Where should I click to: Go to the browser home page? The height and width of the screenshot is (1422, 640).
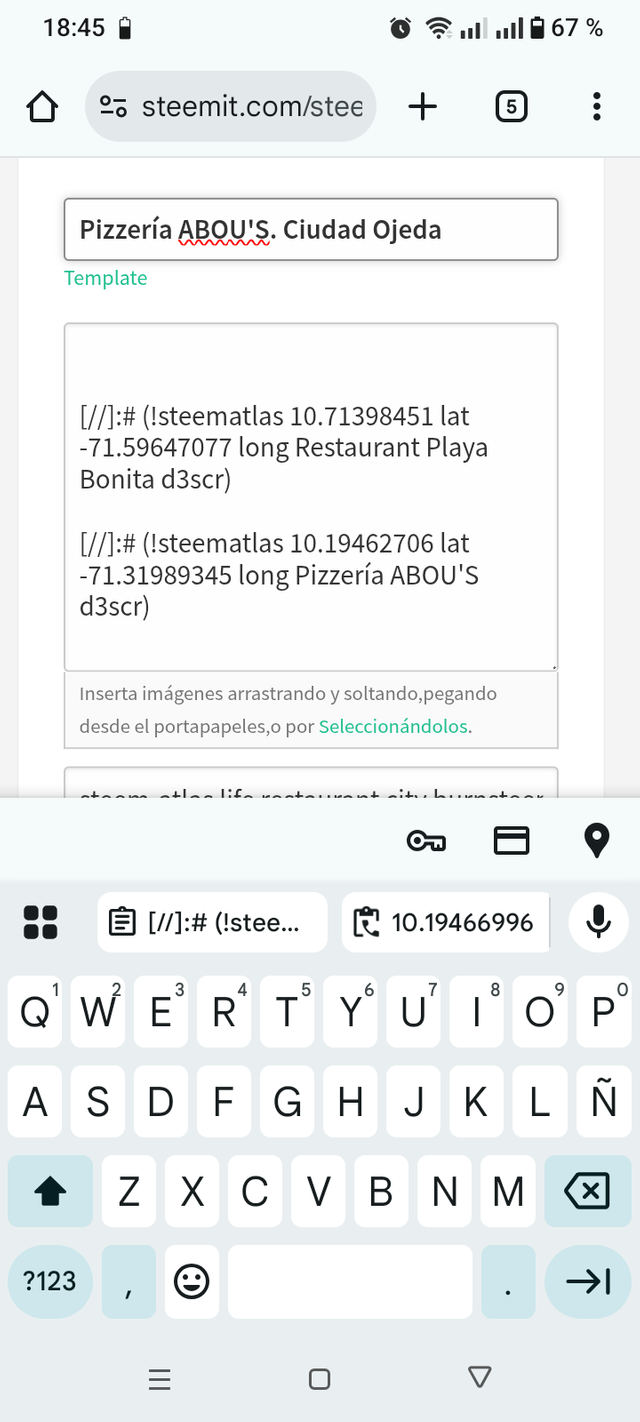43,107
